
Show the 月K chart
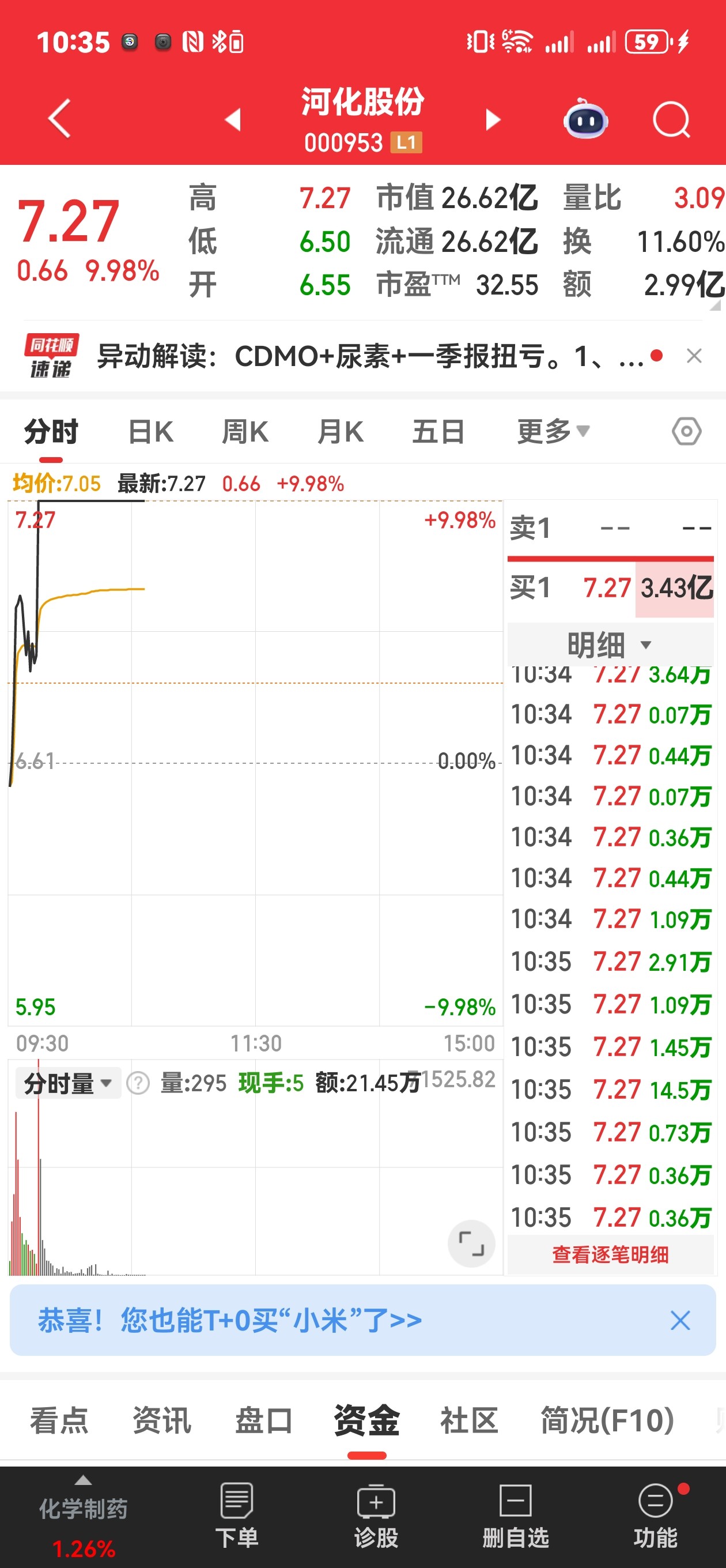pyautogui.click(x=340, y=432)
